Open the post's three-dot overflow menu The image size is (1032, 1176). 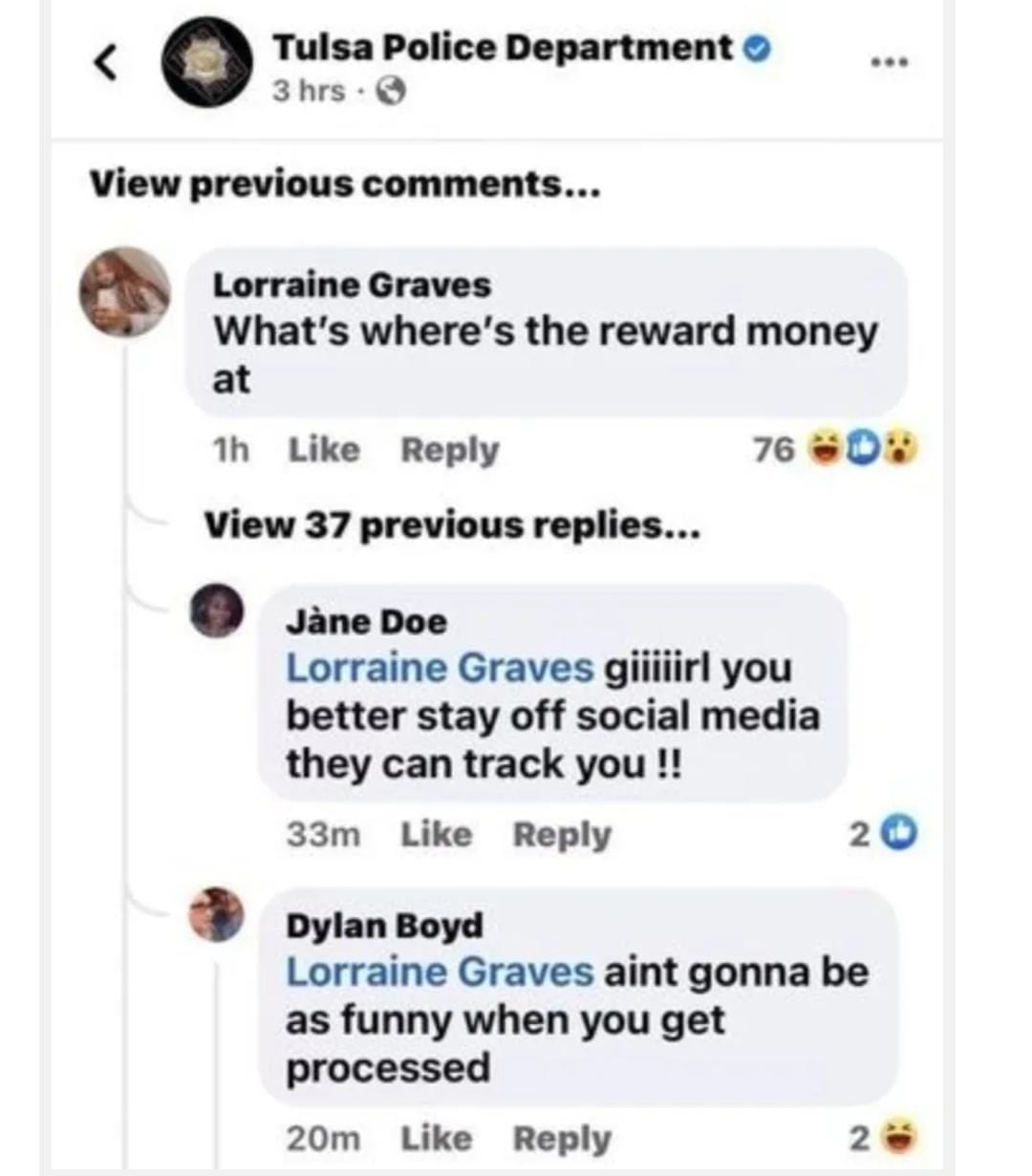(888, 61)
